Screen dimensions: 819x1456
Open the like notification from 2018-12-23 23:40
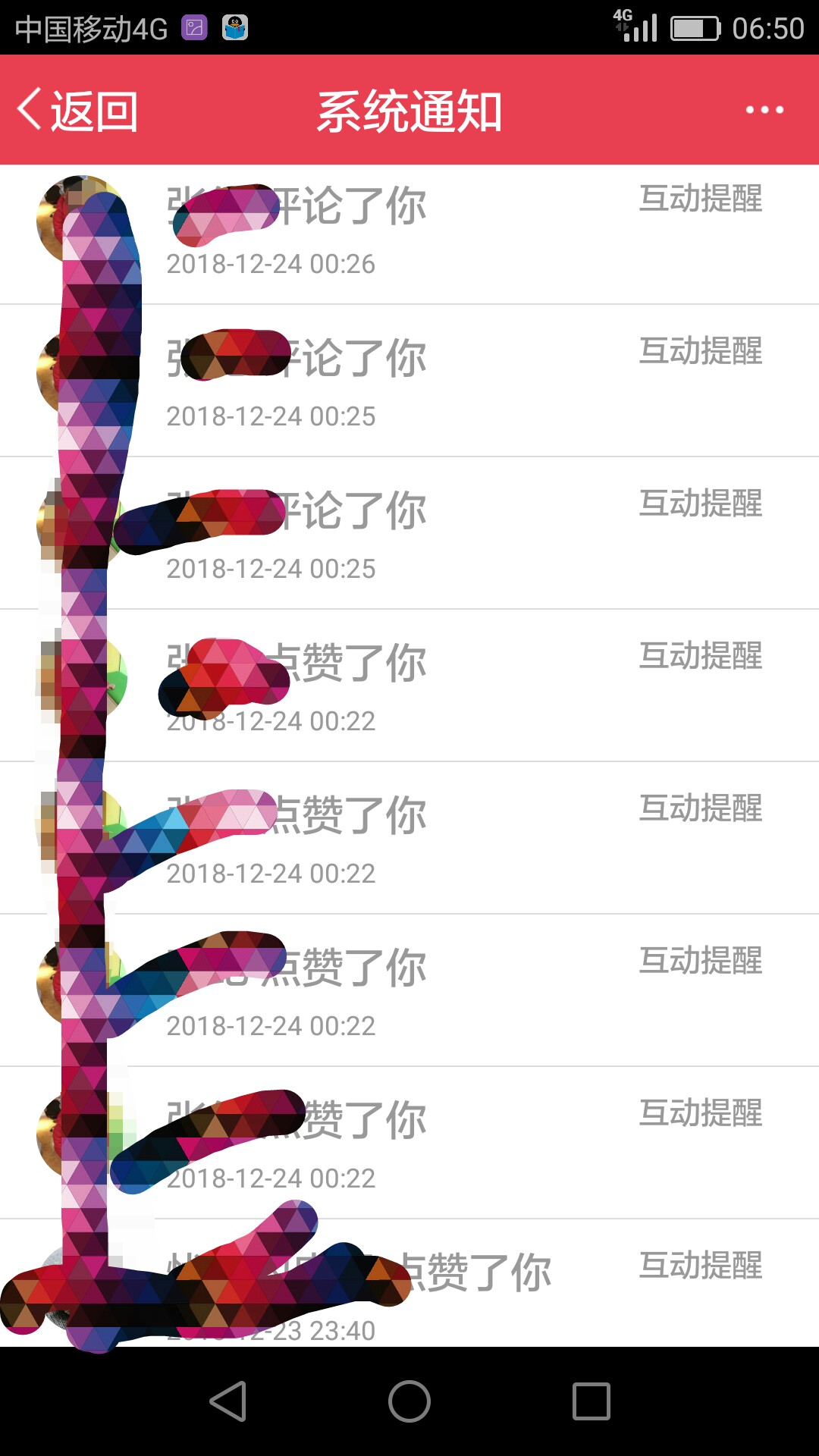coord(409,1284)
